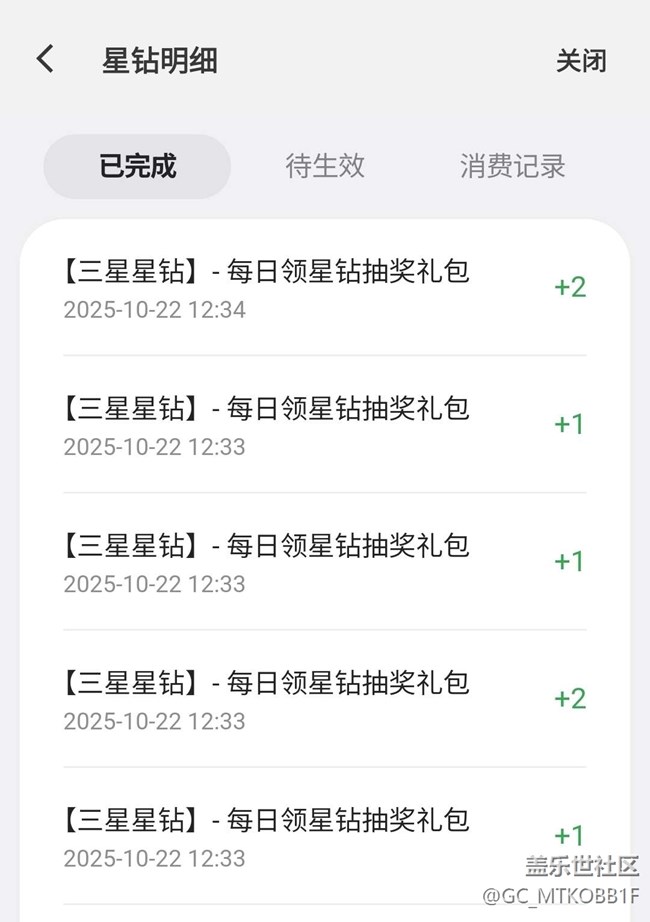Open the 消费记录 tab
Image resolution: width=650 pixels, height=922 pixels.
513,166
